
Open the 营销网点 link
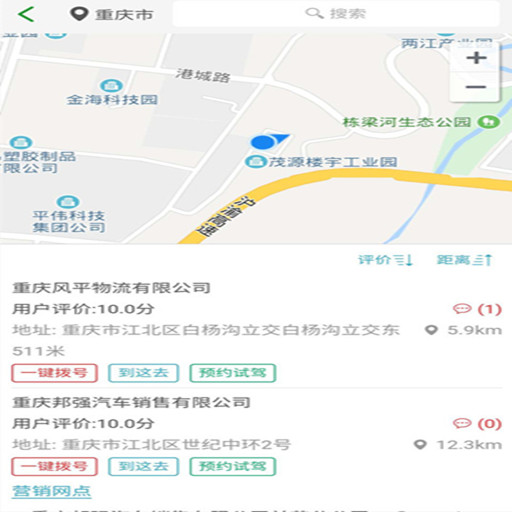pos(51,491)
